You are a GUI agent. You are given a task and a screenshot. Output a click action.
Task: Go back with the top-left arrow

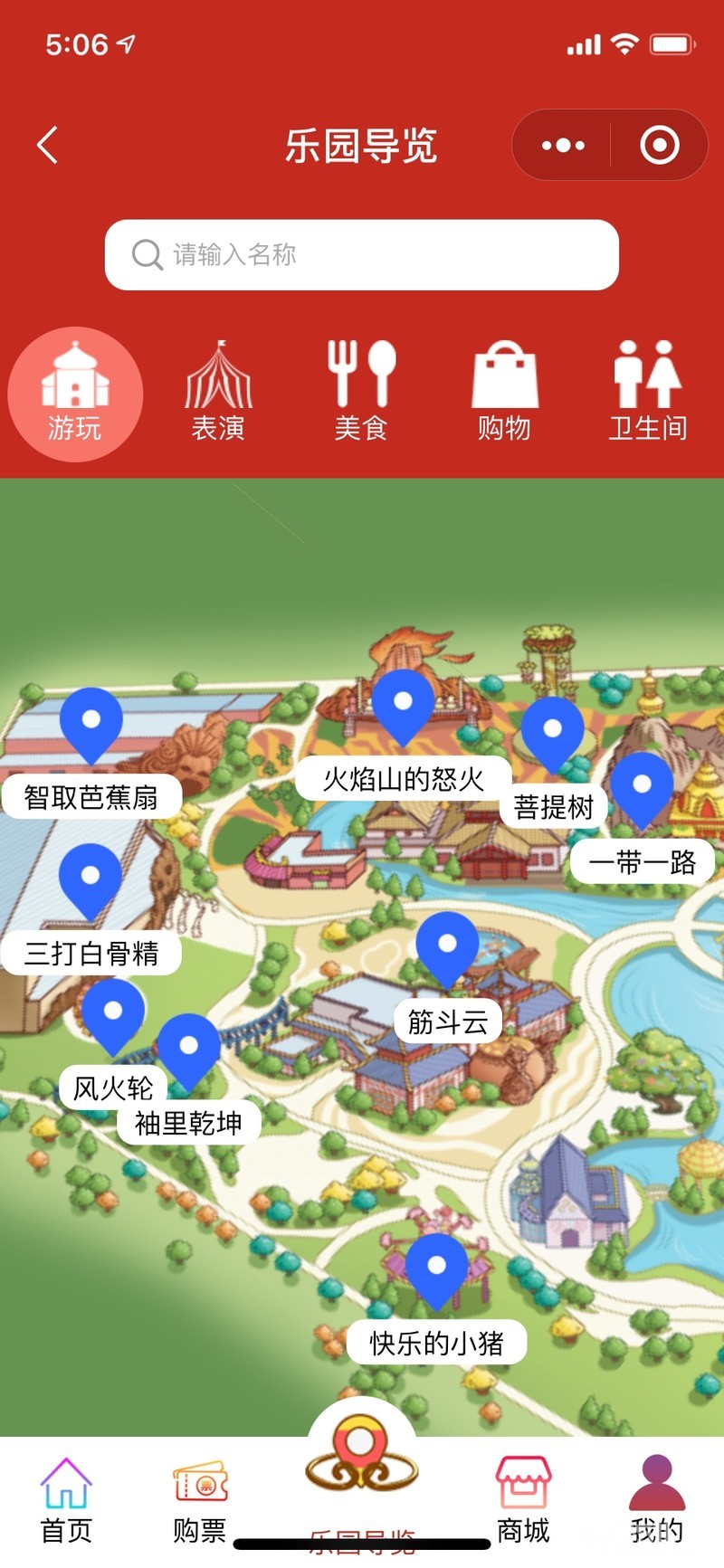[48, 145]
